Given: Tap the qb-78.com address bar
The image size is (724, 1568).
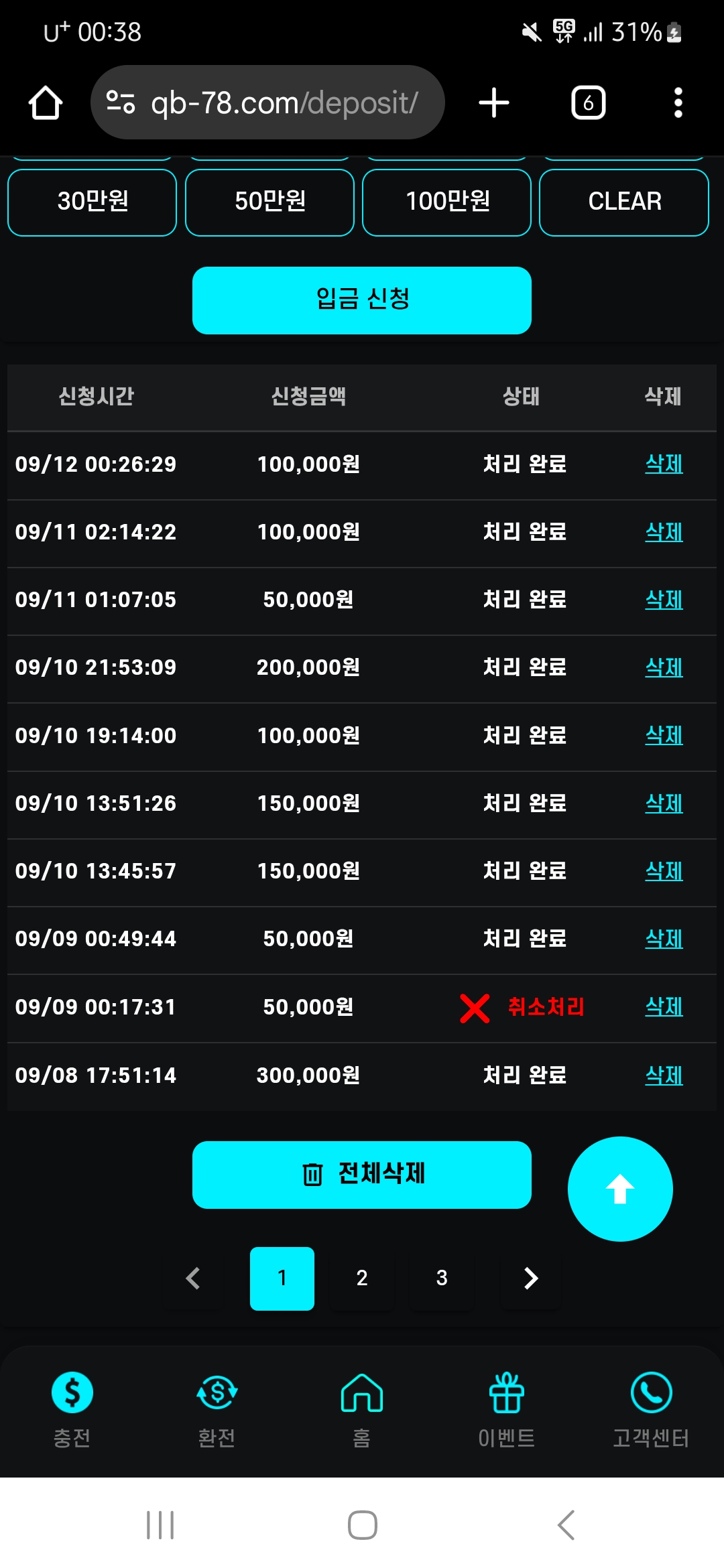Looking at the screenshot, I should [x=267, y=103].
